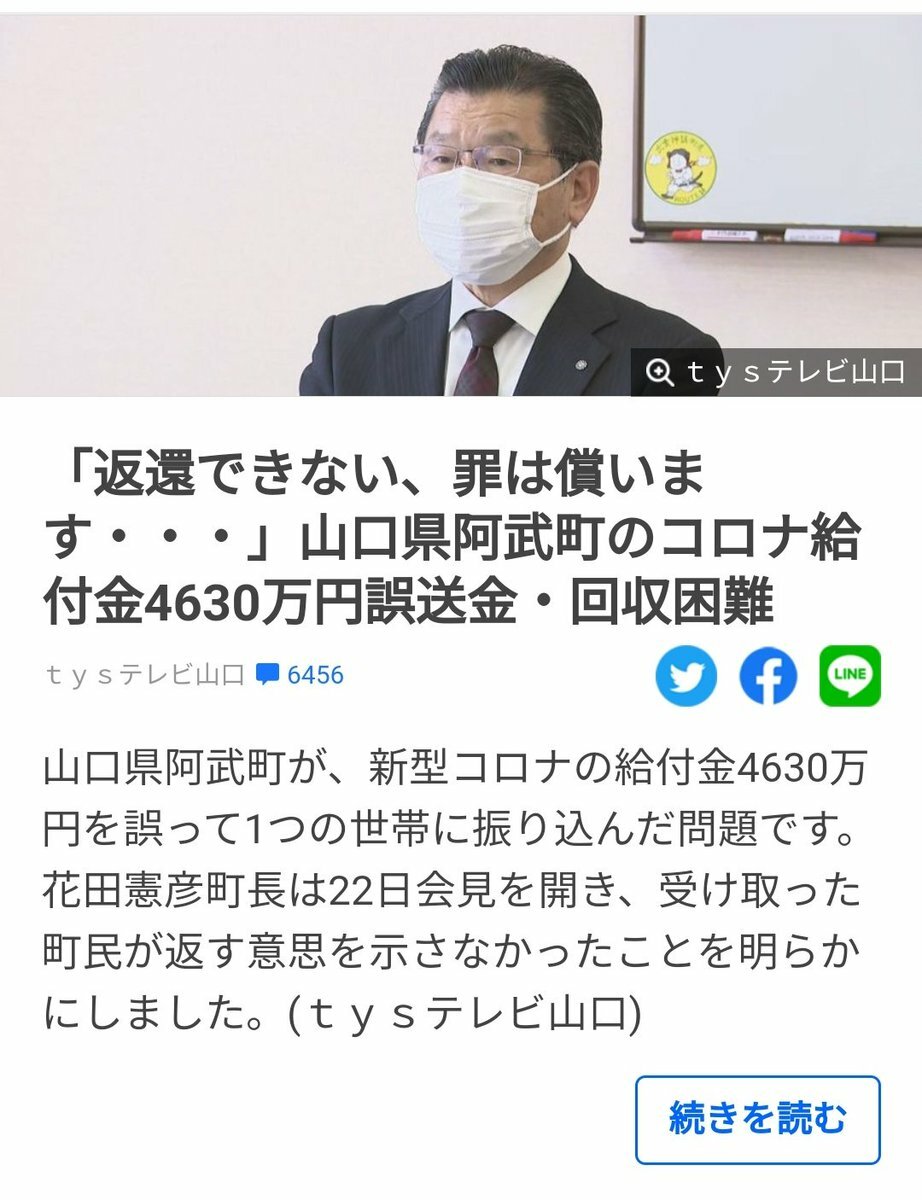Share this article via LINE

[850, 676]
